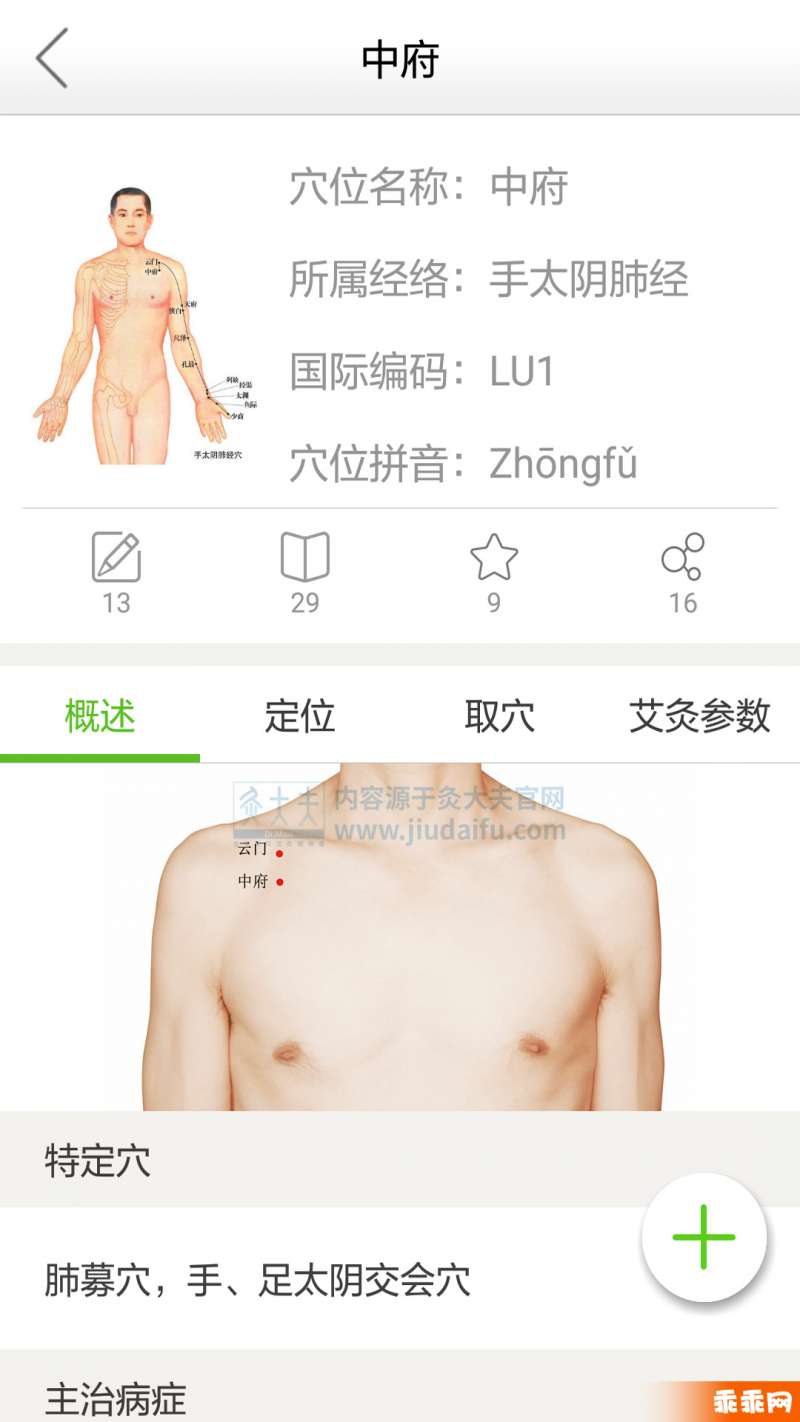800x1422 pixels.
Task: Tap the green plus floating button
Action: click(x=704, y=1237)
